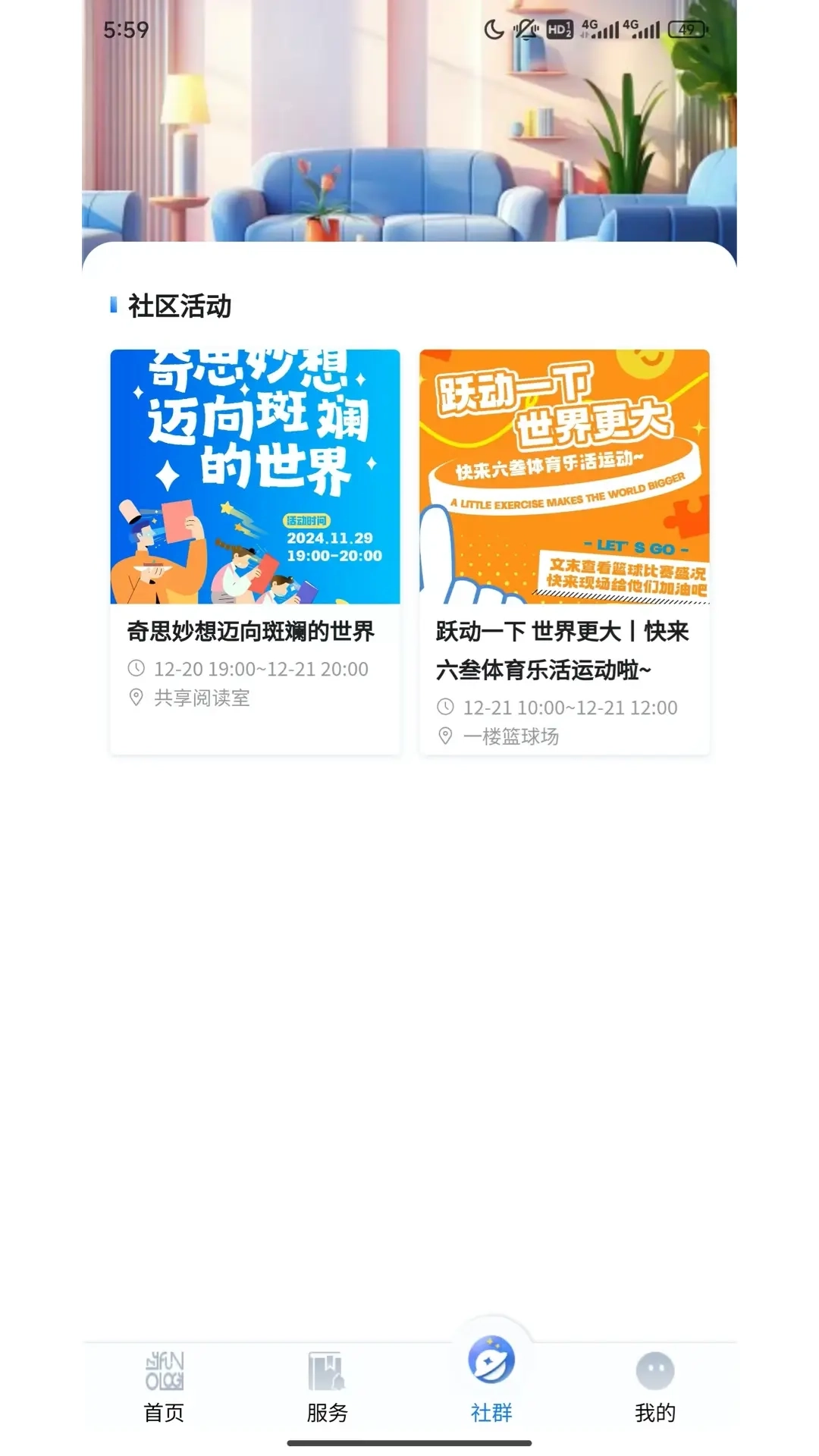Click the clock icon on the reading activity card
This screenshot has height=1456, width=819.
point(136,669)
